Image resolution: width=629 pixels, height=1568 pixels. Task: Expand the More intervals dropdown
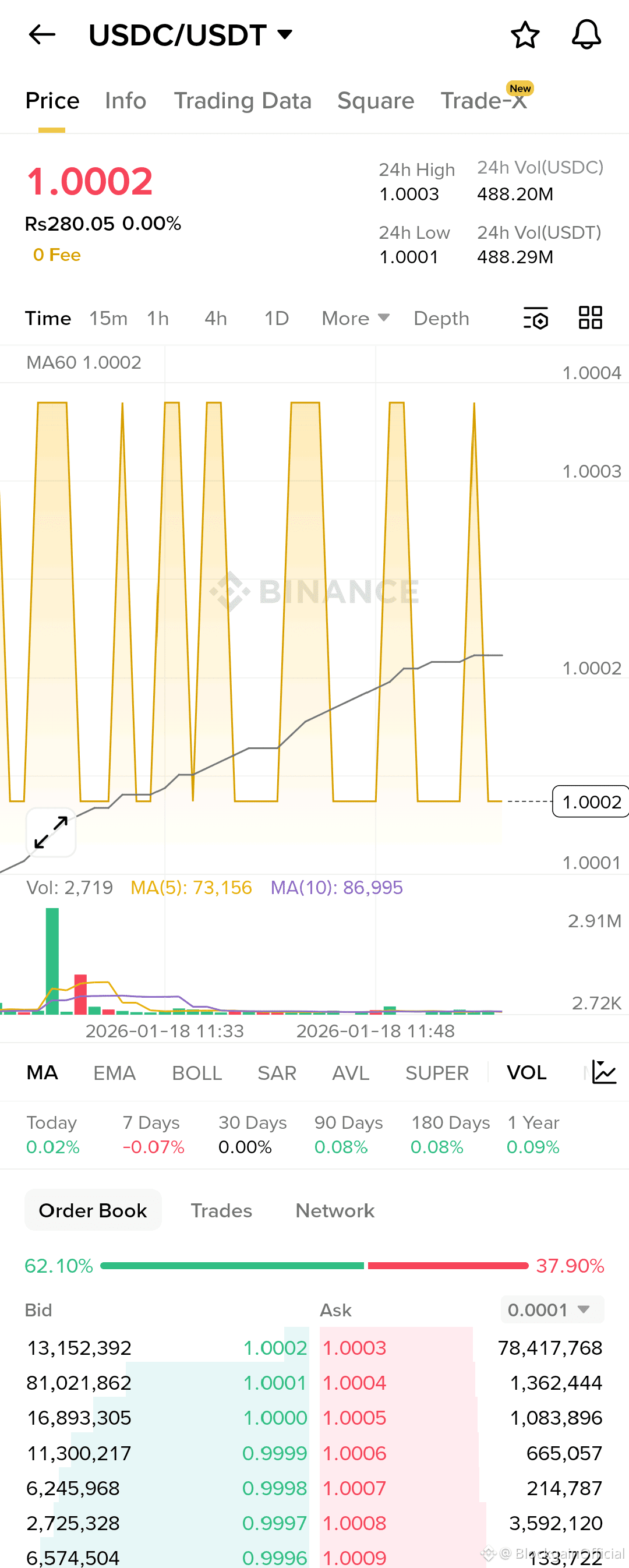click(355, 319)
